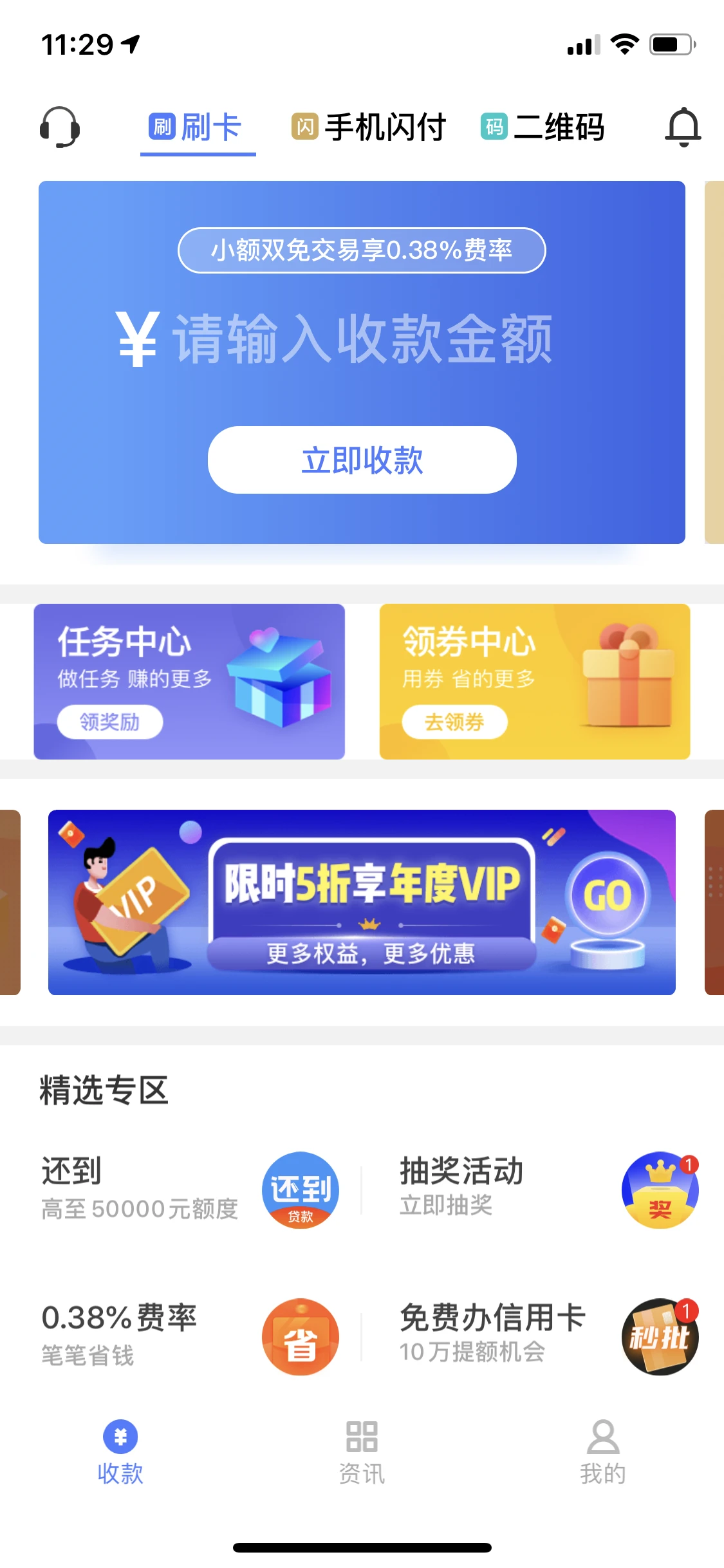The width and height of the screenshot is (724, 1568).
Task: Open 抽奖活动 lucky draw
Action: pyautogui.click(x=547, y=1190)
